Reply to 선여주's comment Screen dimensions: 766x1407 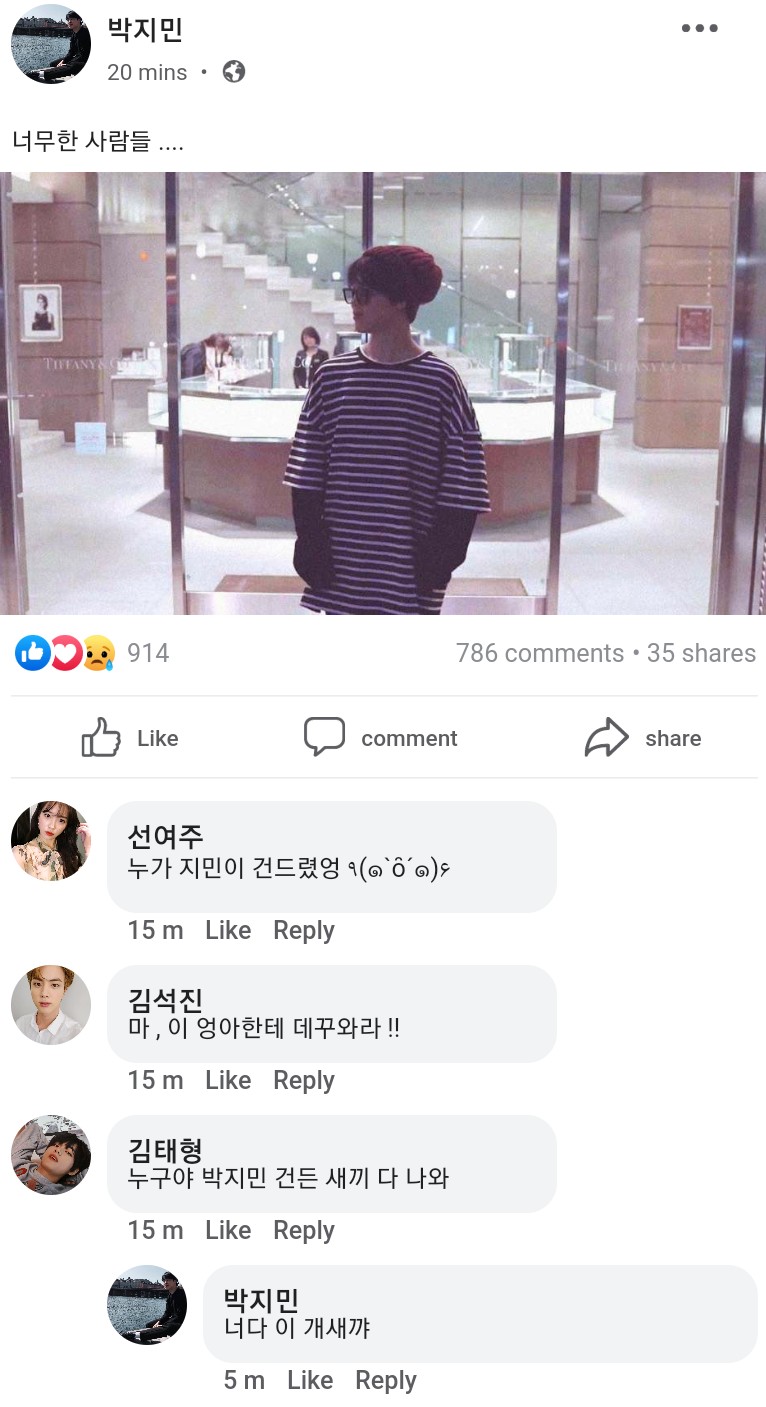point(304,930)
